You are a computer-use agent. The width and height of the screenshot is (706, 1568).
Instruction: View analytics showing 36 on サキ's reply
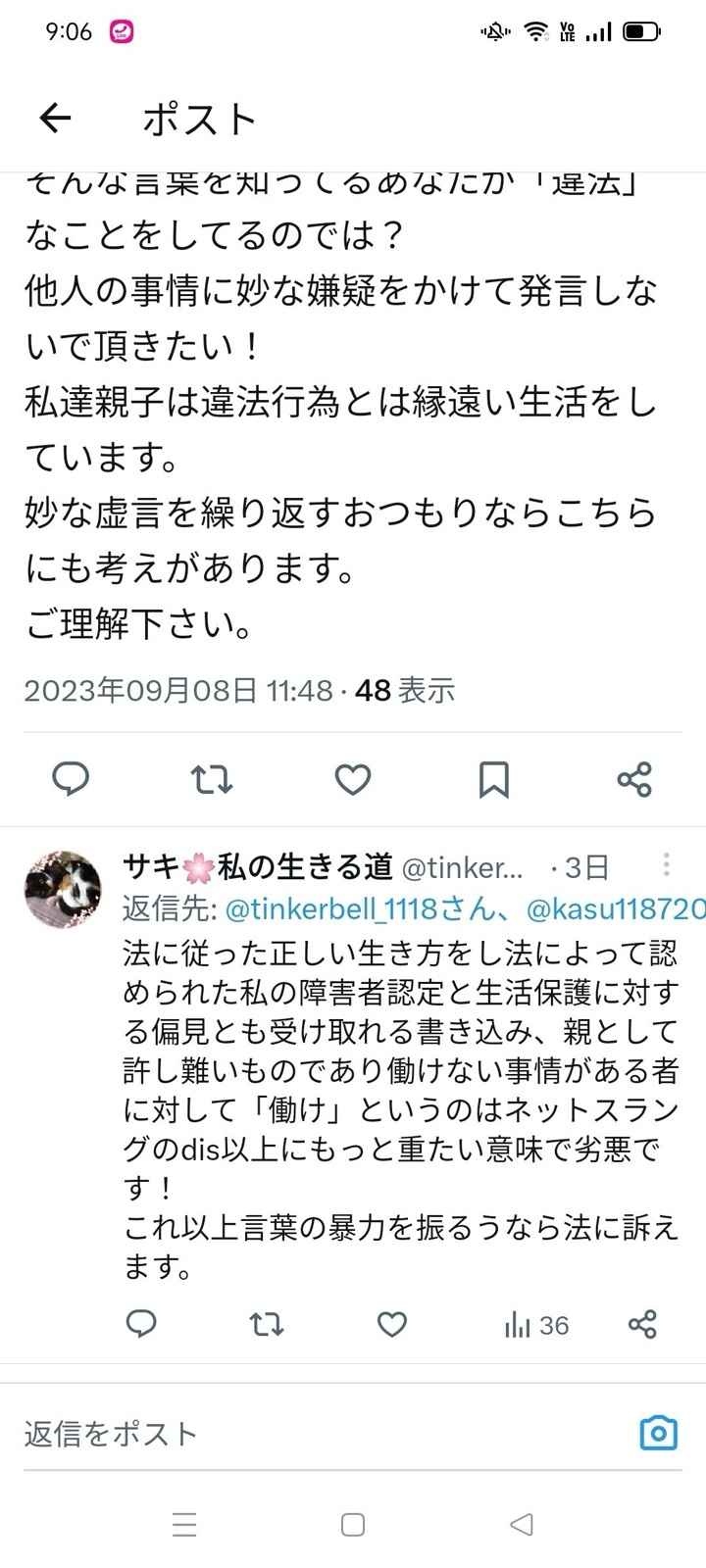click(536, 1325)
